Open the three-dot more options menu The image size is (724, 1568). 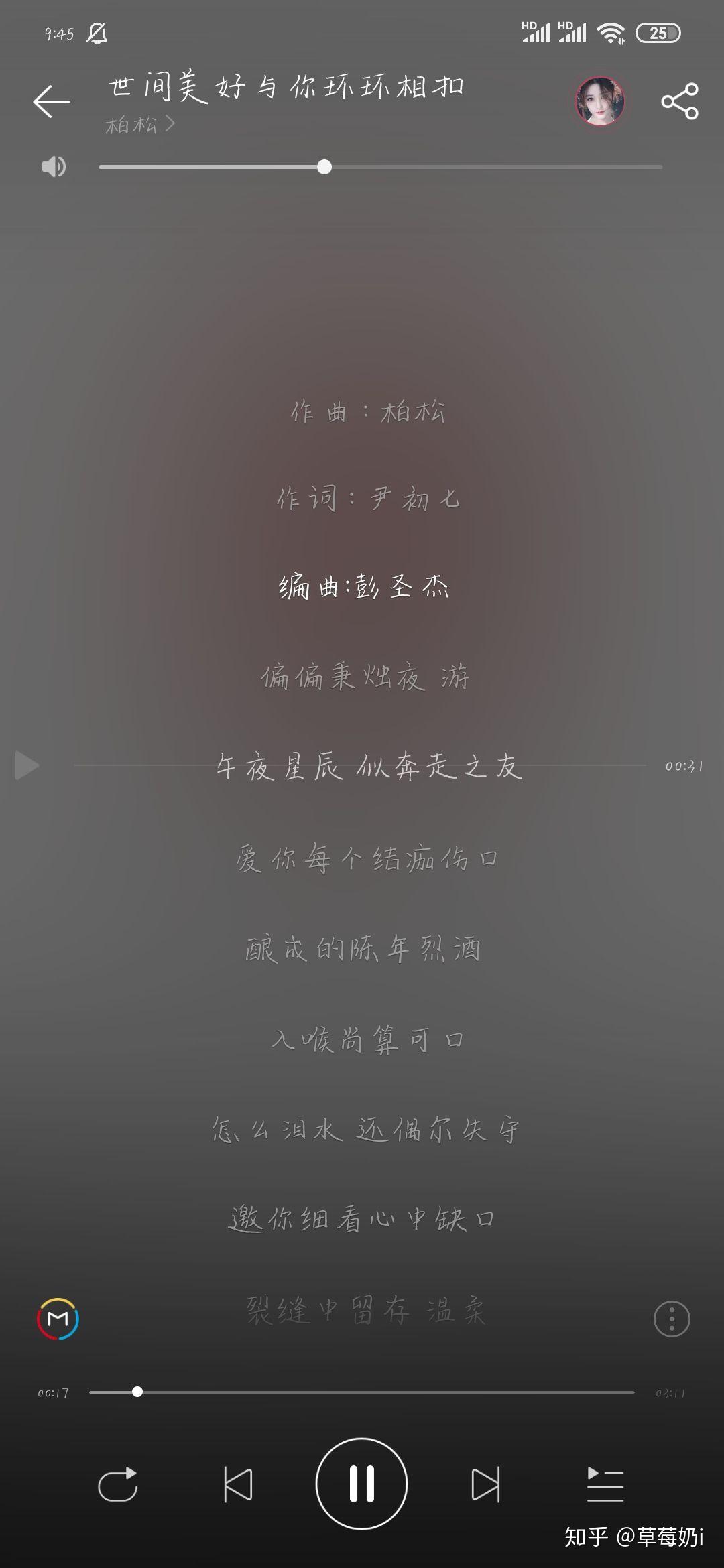[672, 1319]
